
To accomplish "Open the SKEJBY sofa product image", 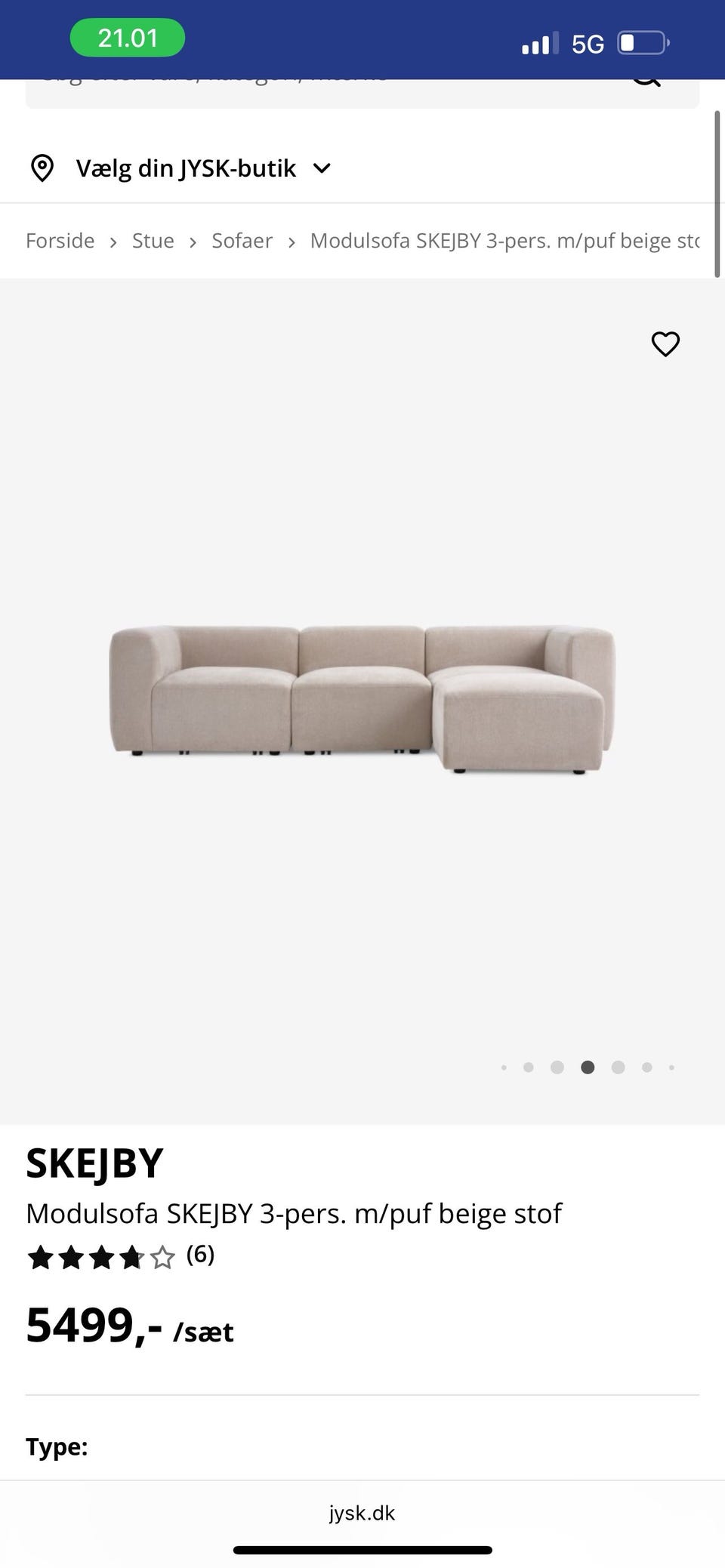I will 362,699.
